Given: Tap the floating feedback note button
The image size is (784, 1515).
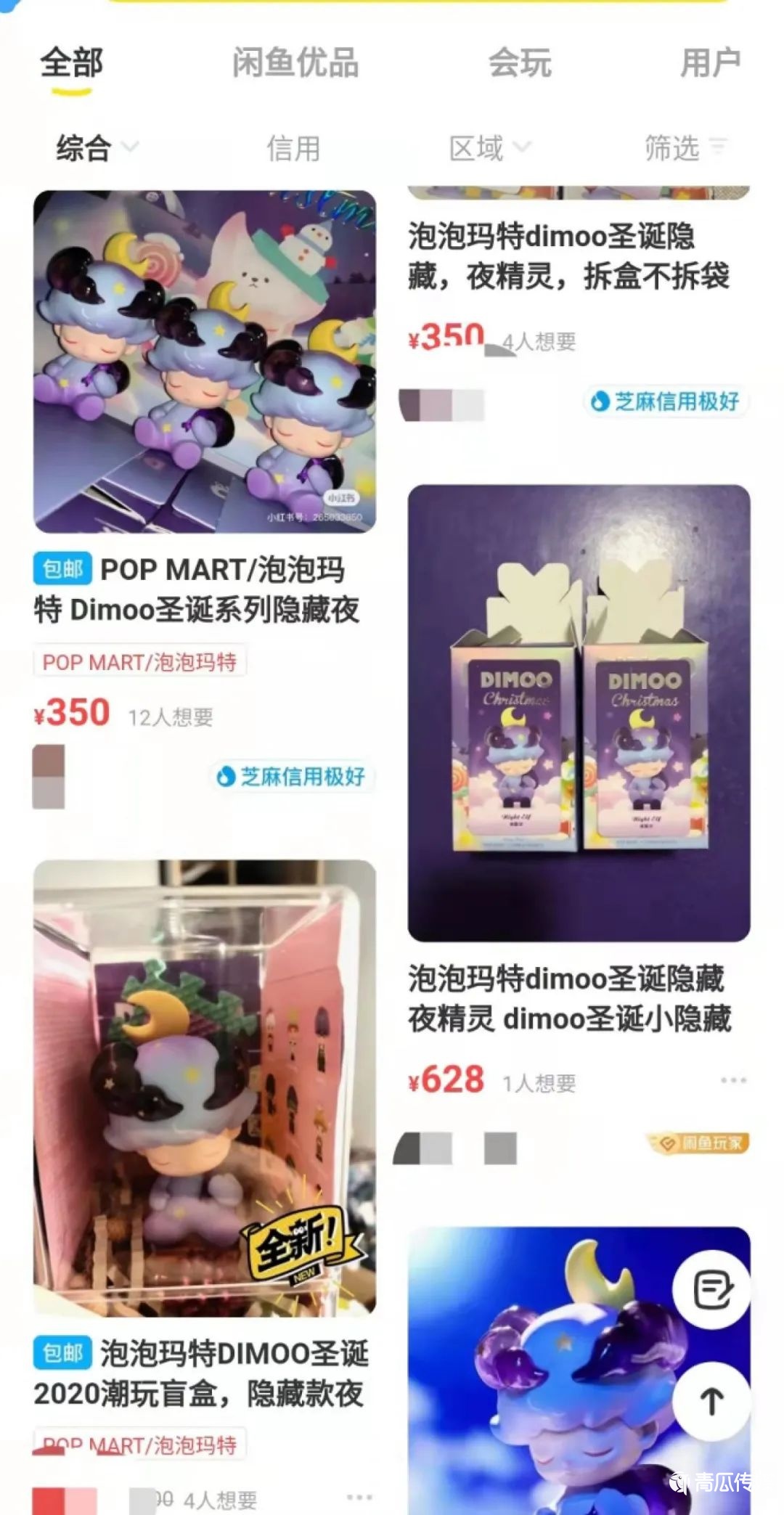Looking at the screenshot, I should coord(711,1290).
